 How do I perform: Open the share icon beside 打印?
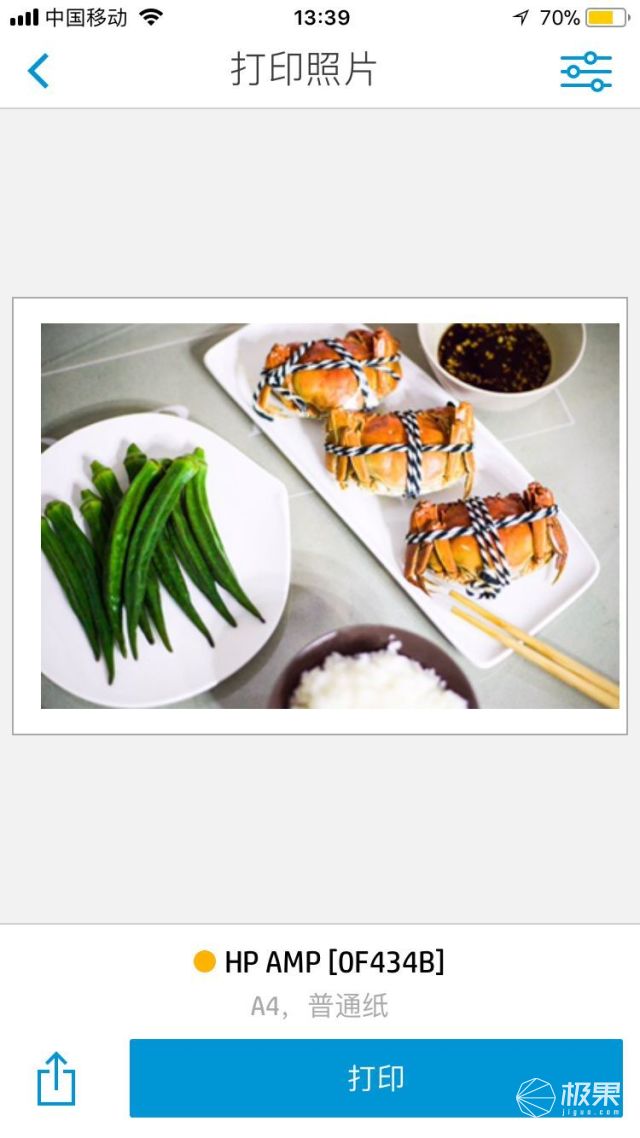click(x=56, y=1078)
